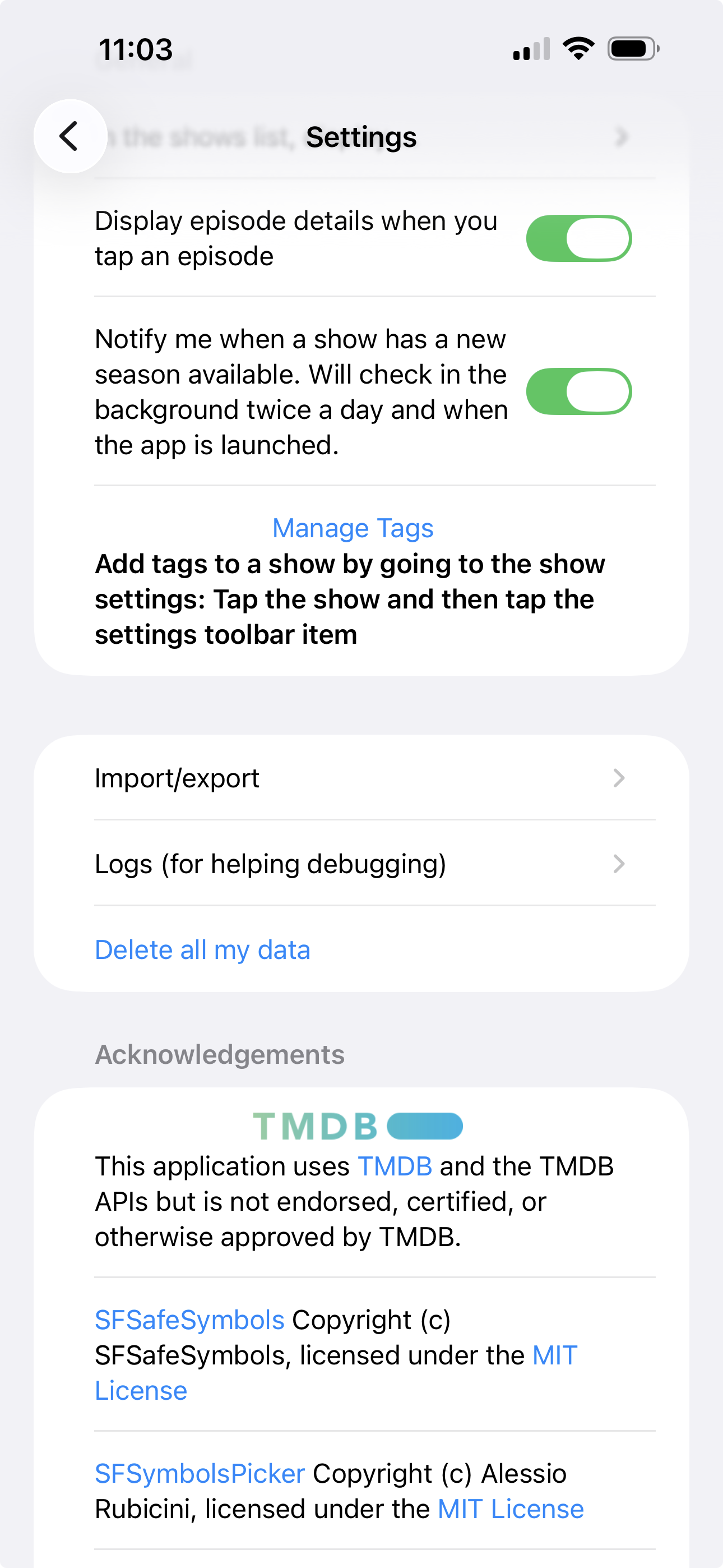
Task: Go back from Settings
Action: point(70,136)
